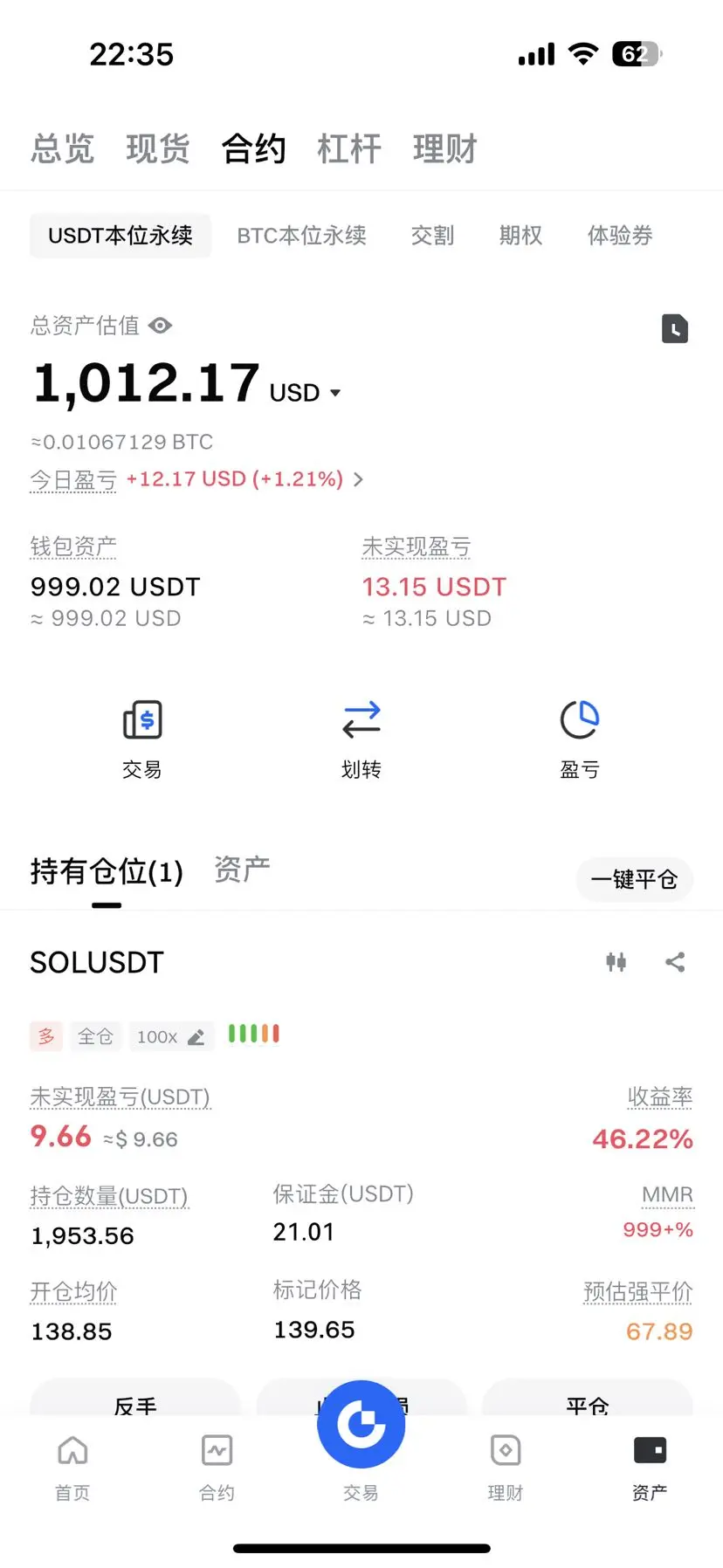Open the history records icon
This screenshot has width=723, height=1568.
(674, 329)
